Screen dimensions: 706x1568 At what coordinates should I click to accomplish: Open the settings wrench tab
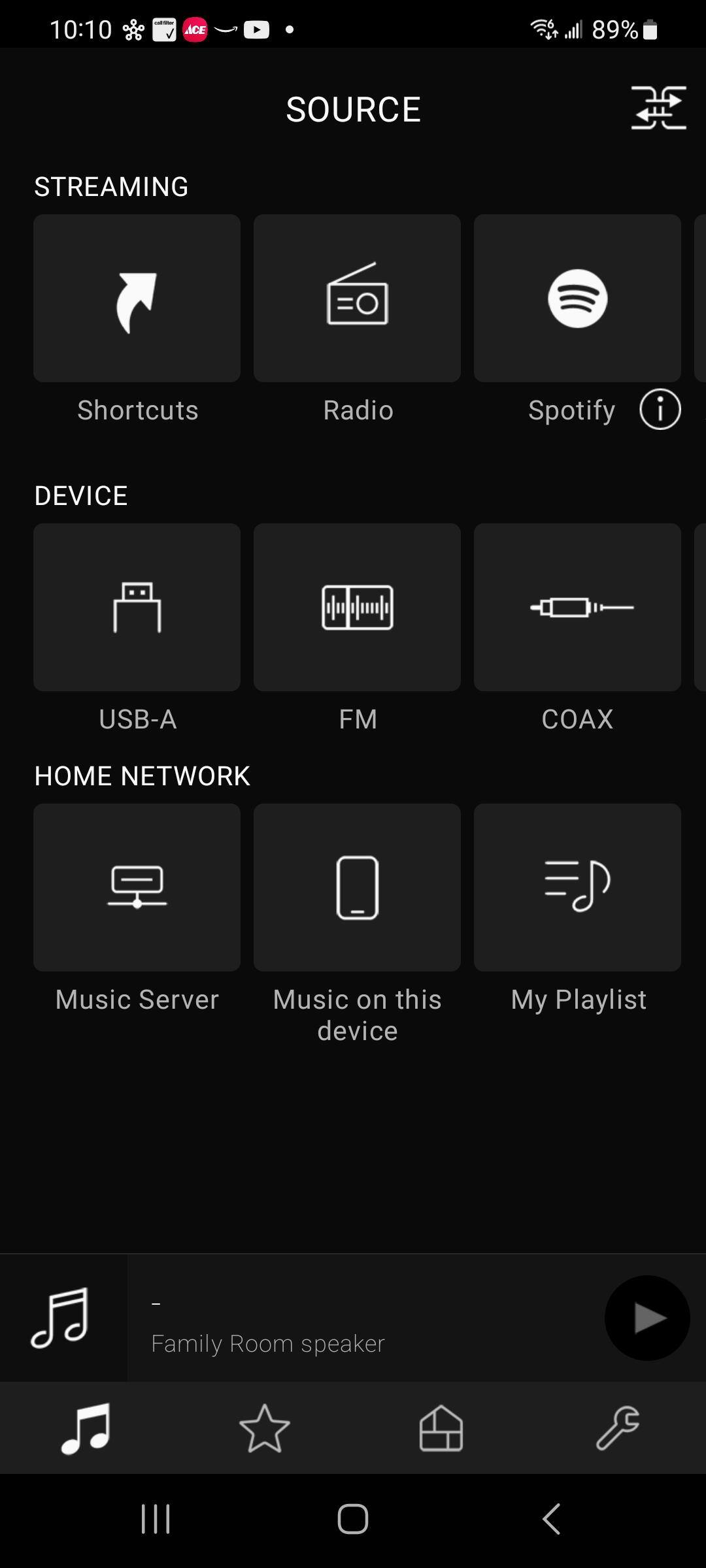[x=618, y=1428]
